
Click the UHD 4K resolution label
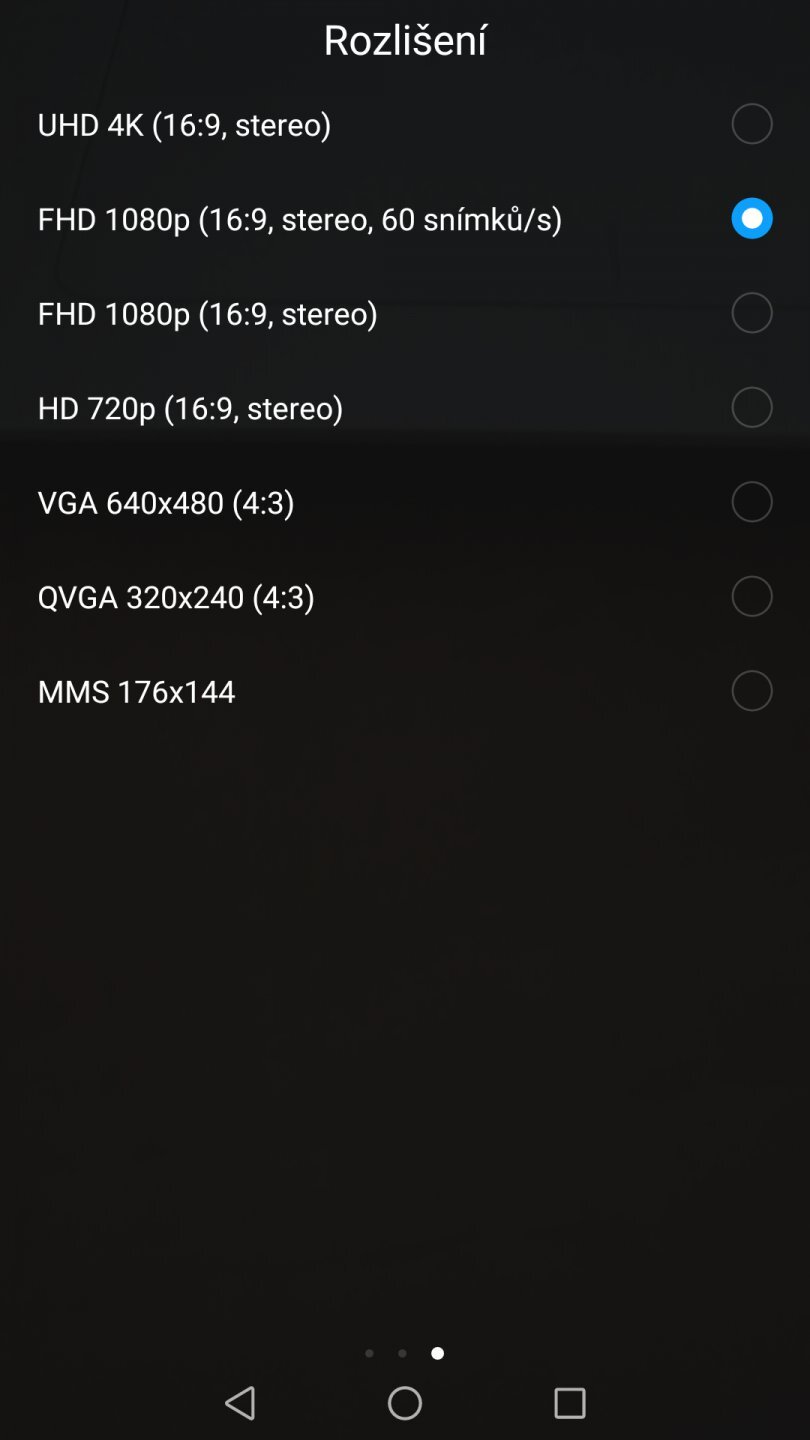[184, 124]
